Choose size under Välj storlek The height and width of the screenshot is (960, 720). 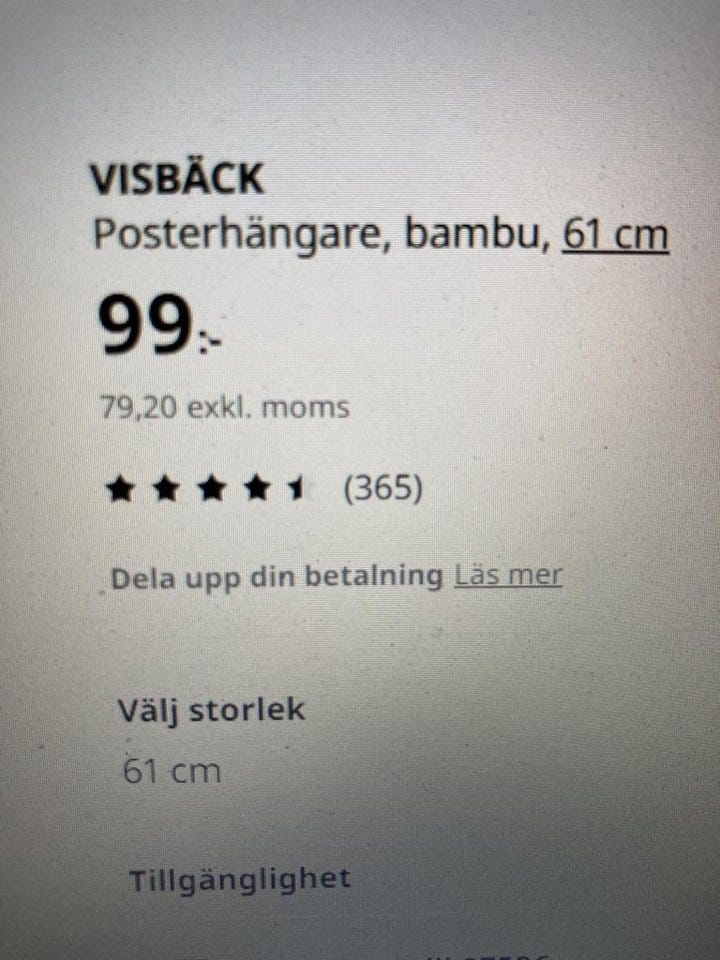pyautogui.click(x=172, y=771)
